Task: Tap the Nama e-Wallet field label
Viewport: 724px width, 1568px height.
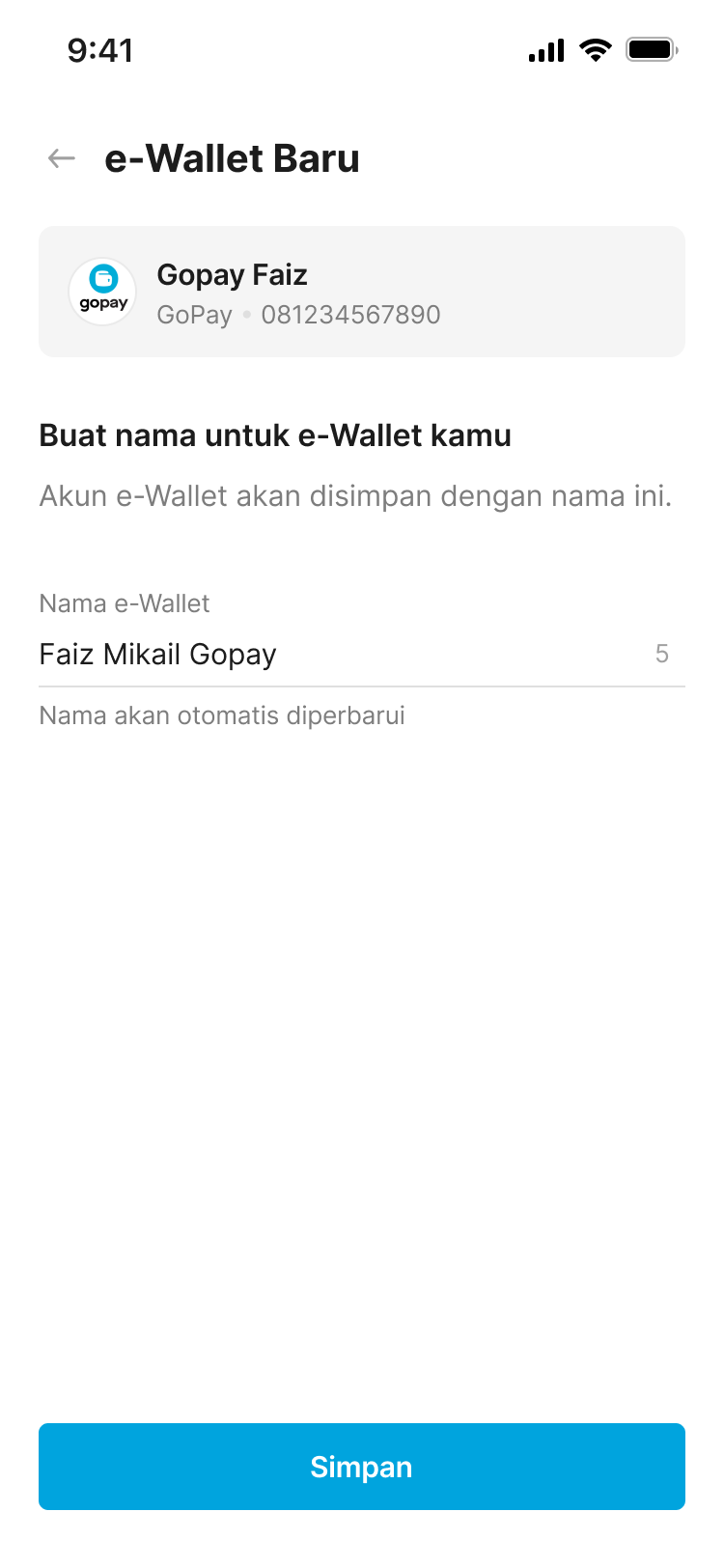Action: coord(124,603)
